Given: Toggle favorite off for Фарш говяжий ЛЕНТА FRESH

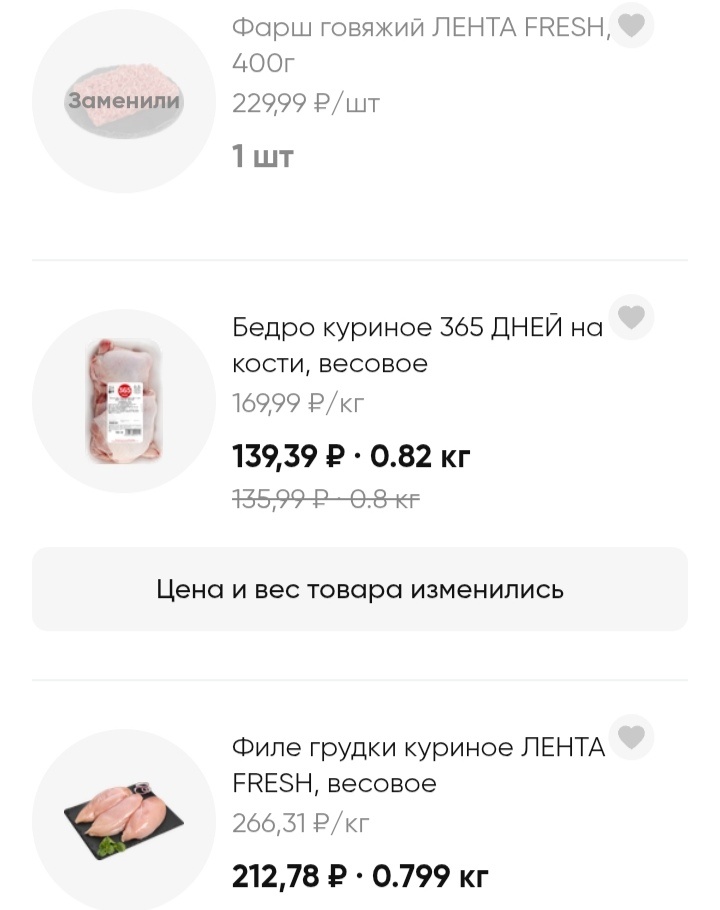Looking at the screenshot, I should click(630, 26).
